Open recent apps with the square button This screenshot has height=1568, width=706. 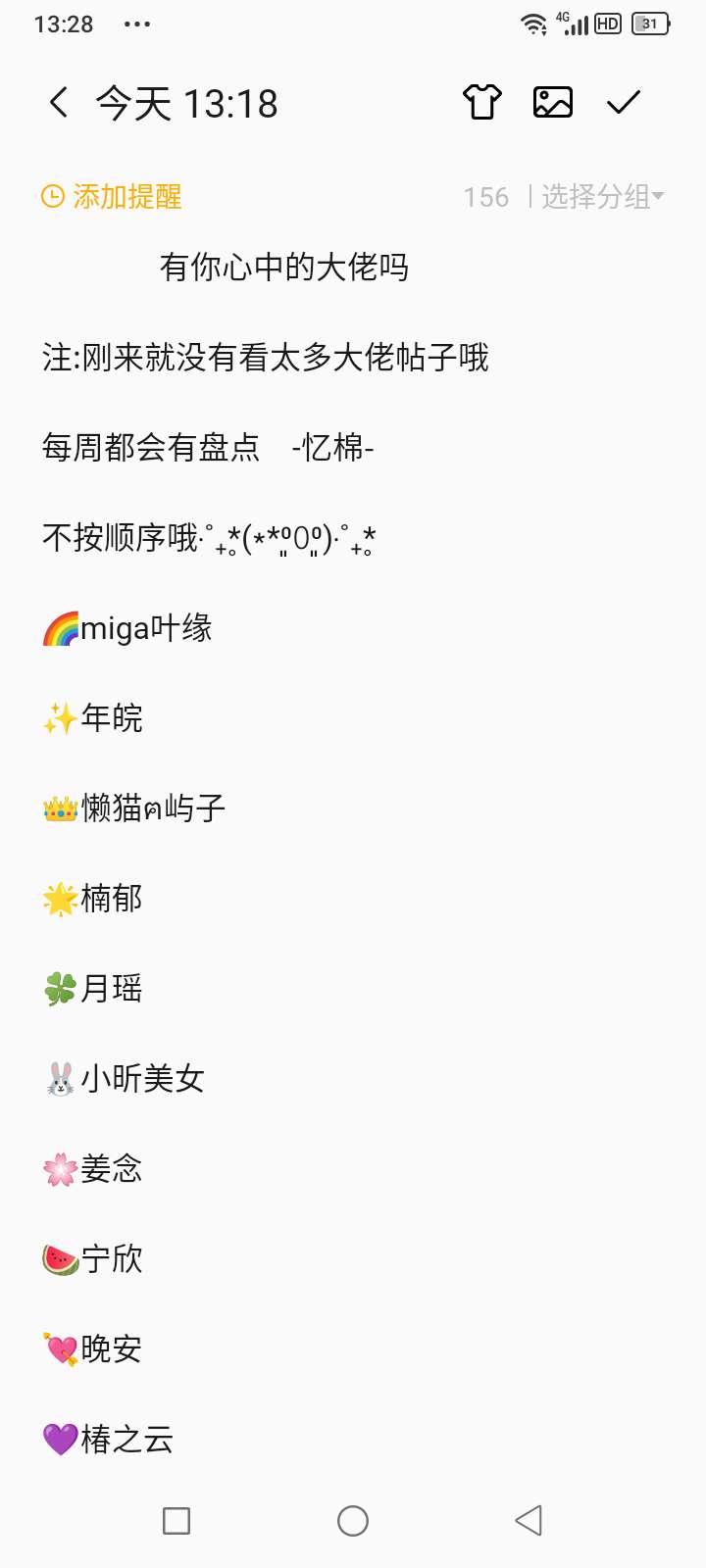(x=176, y=1521)
